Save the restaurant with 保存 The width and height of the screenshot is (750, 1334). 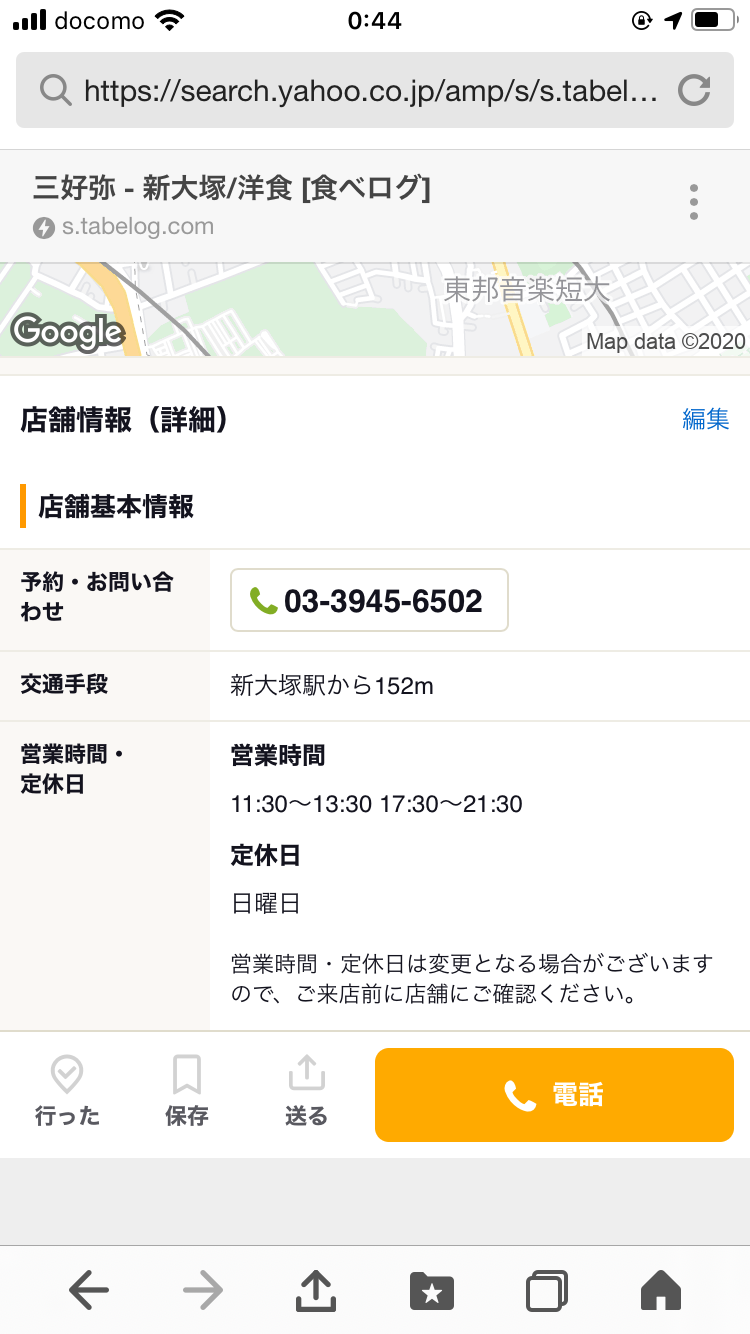(x=187, y=1093)
